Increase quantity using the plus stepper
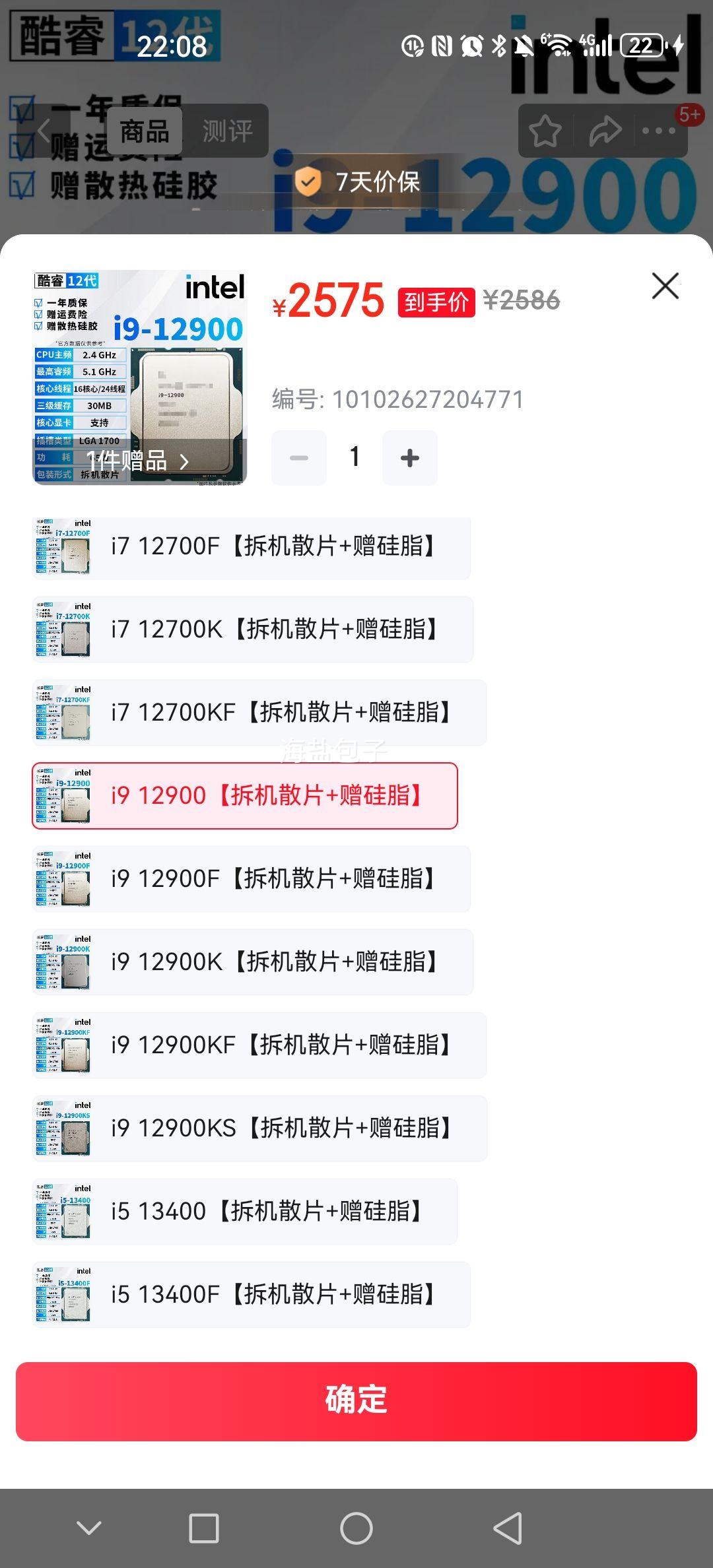713x1568 pixels. pyautogui.click(x=409, y=457)
